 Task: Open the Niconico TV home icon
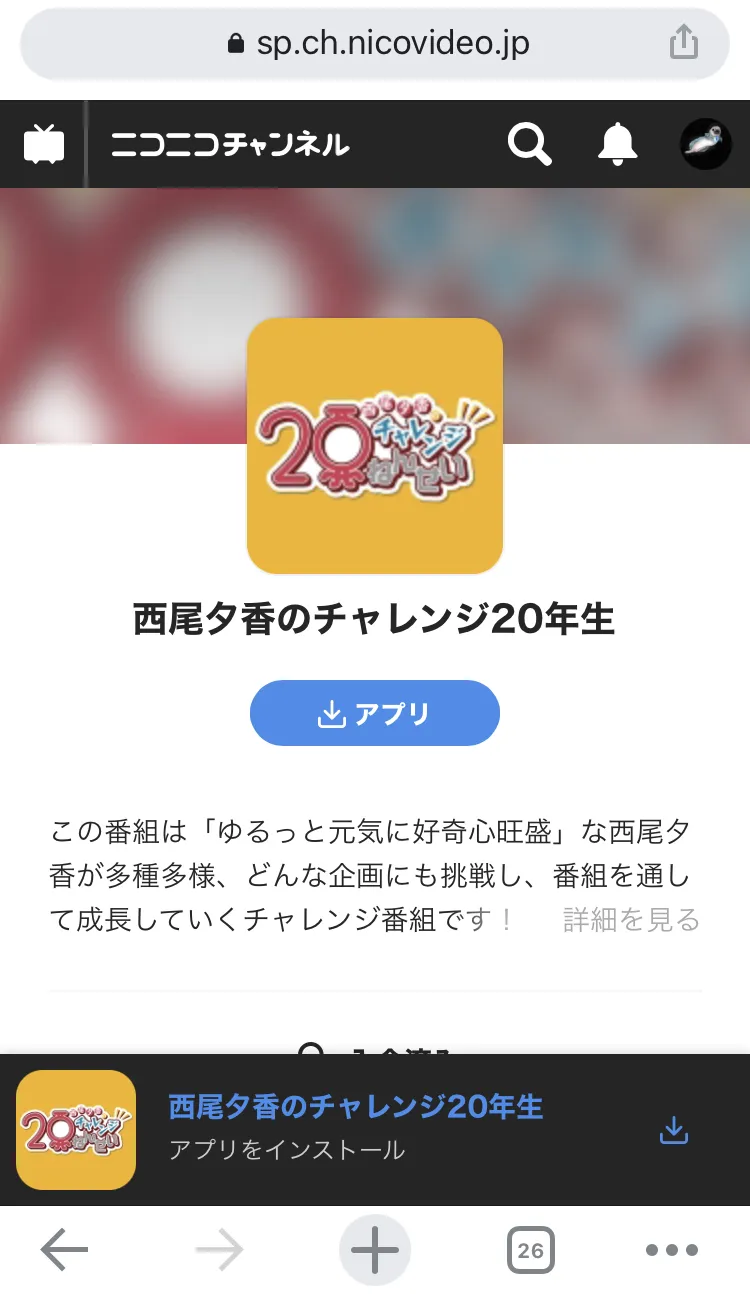click(44, 144)
